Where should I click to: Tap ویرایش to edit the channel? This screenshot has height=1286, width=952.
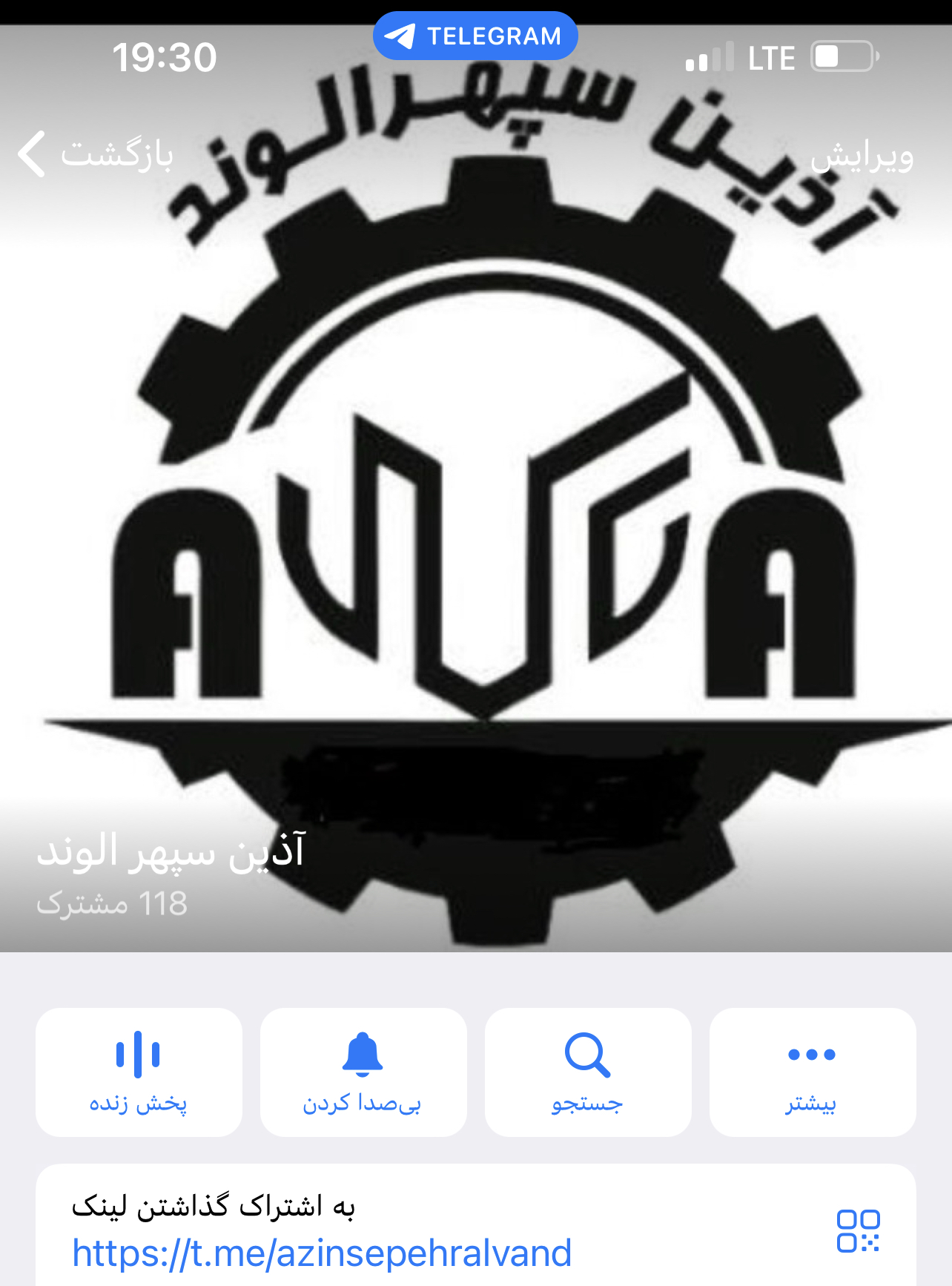[x=861, y=156]
